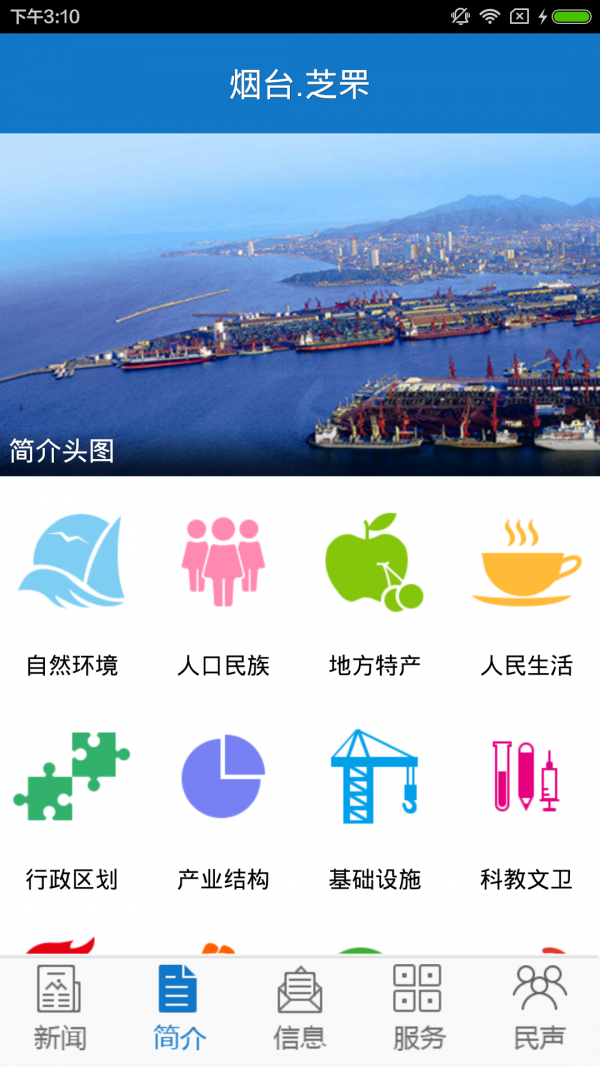Select the 行政区划 puzzle icon

(72, 780)
